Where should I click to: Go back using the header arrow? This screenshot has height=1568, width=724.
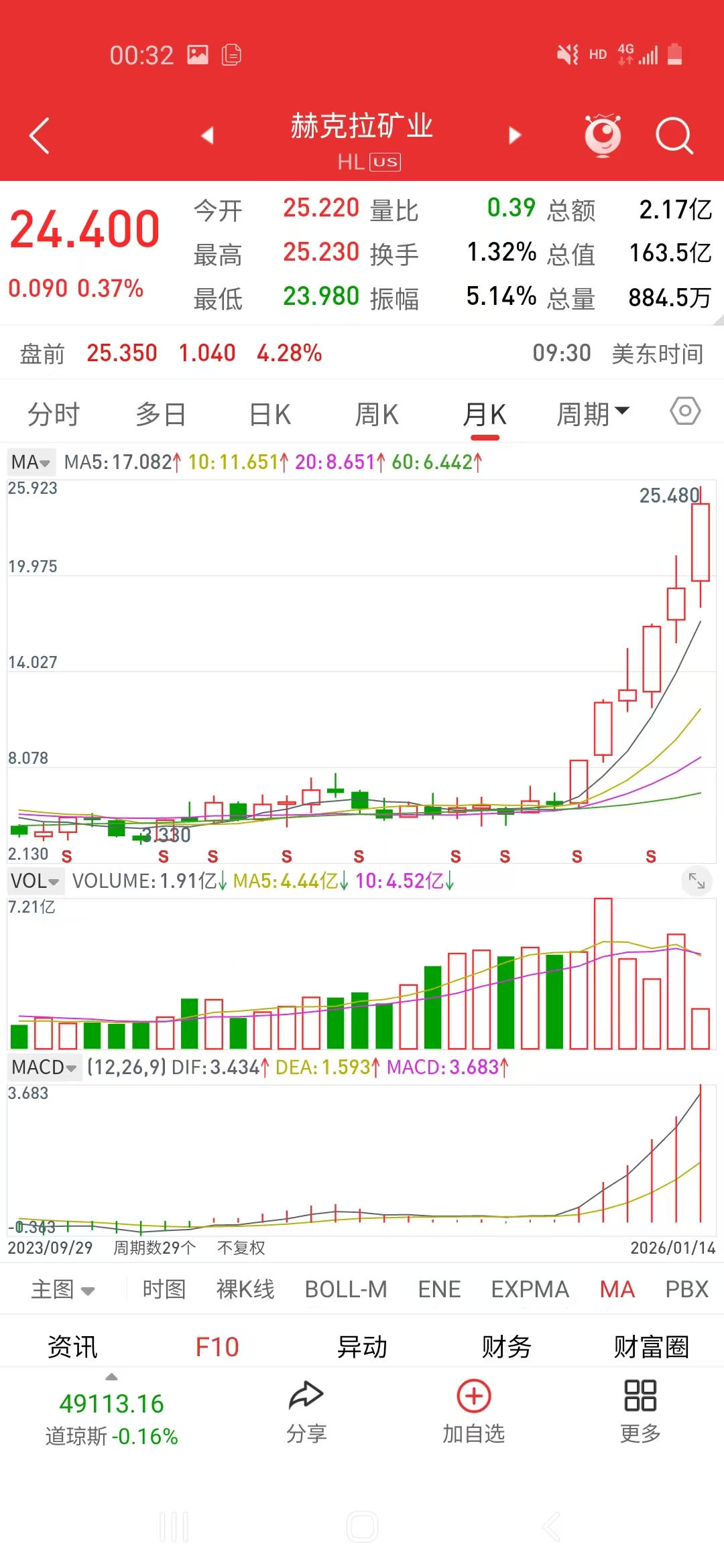click(40, 136)
